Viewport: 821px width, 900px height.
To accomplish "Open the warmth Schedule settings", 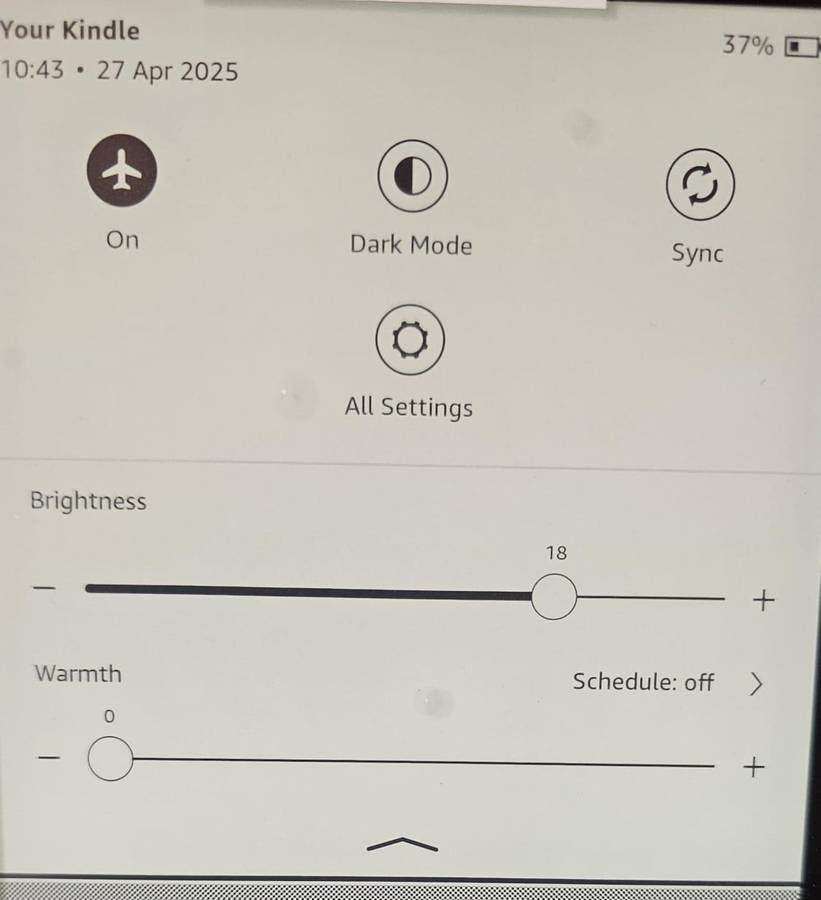I will click(x=666, y=683).
